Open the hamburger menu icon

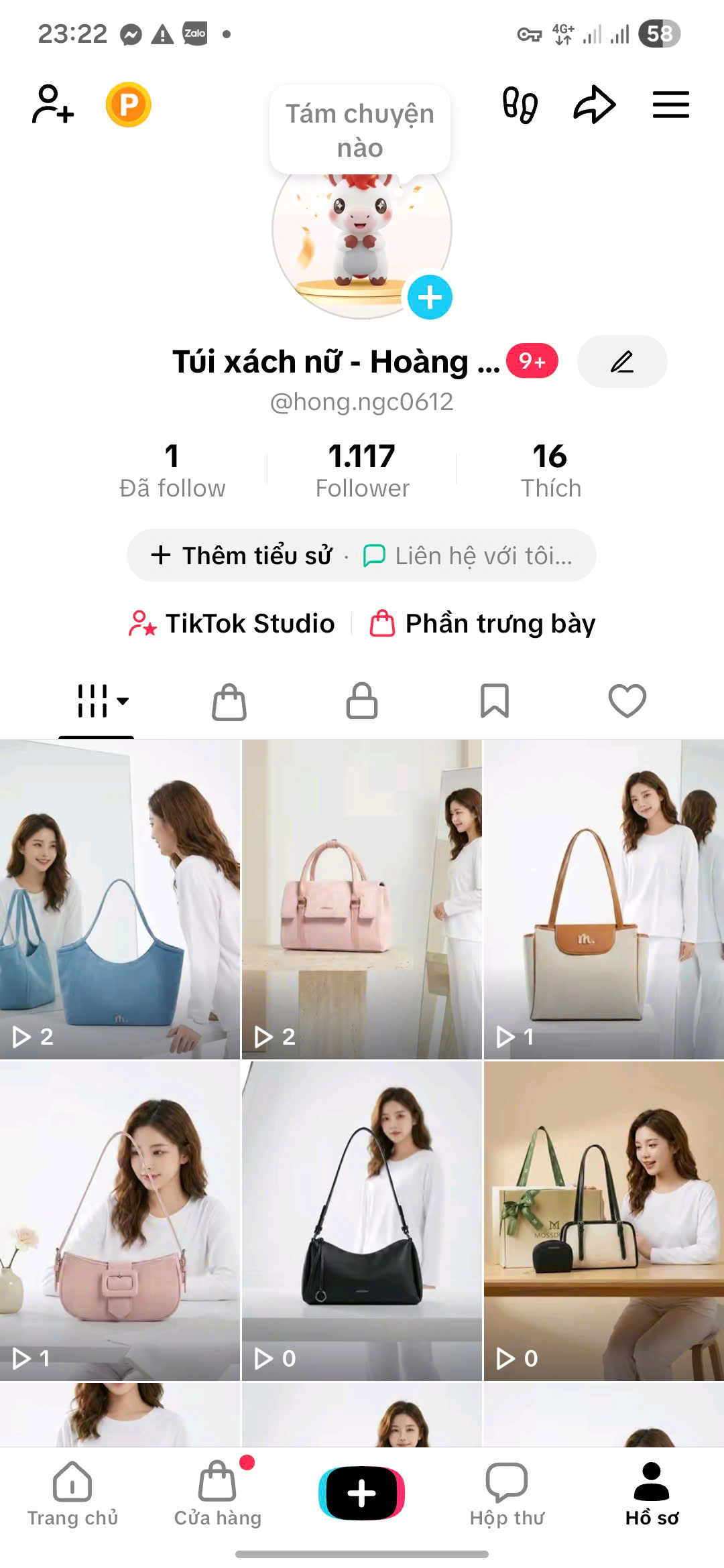tap(670, 105)
